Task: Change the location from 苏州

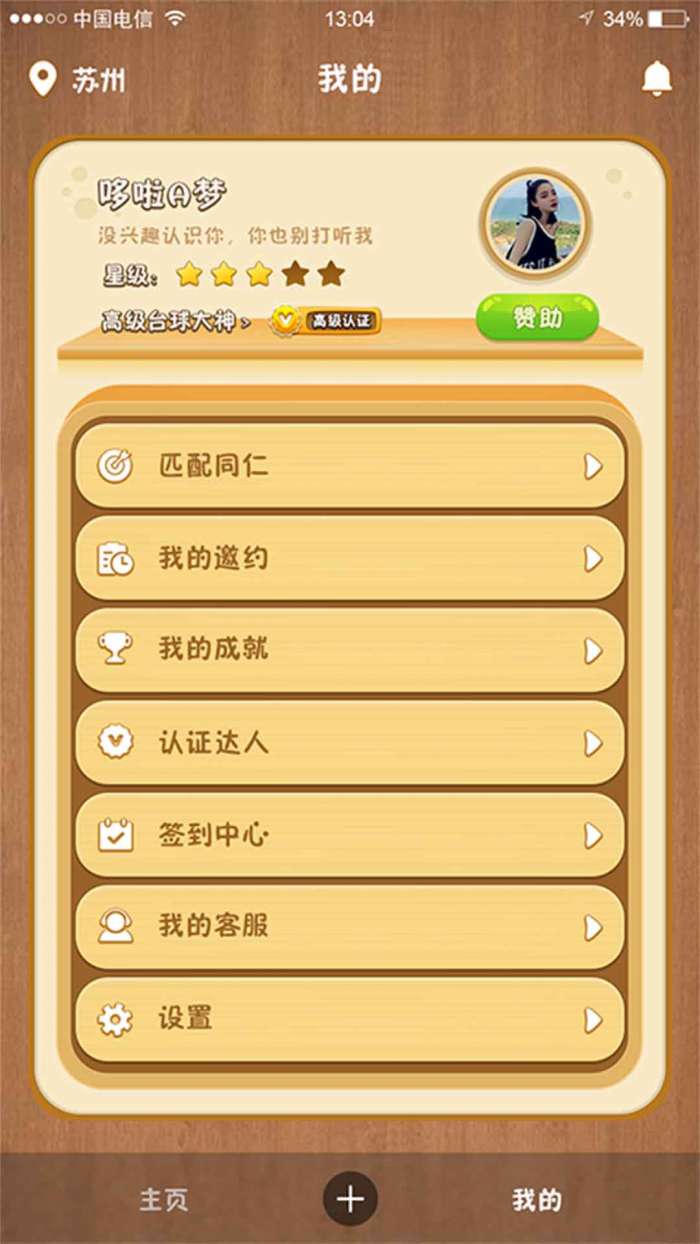Action: (78, 79)
